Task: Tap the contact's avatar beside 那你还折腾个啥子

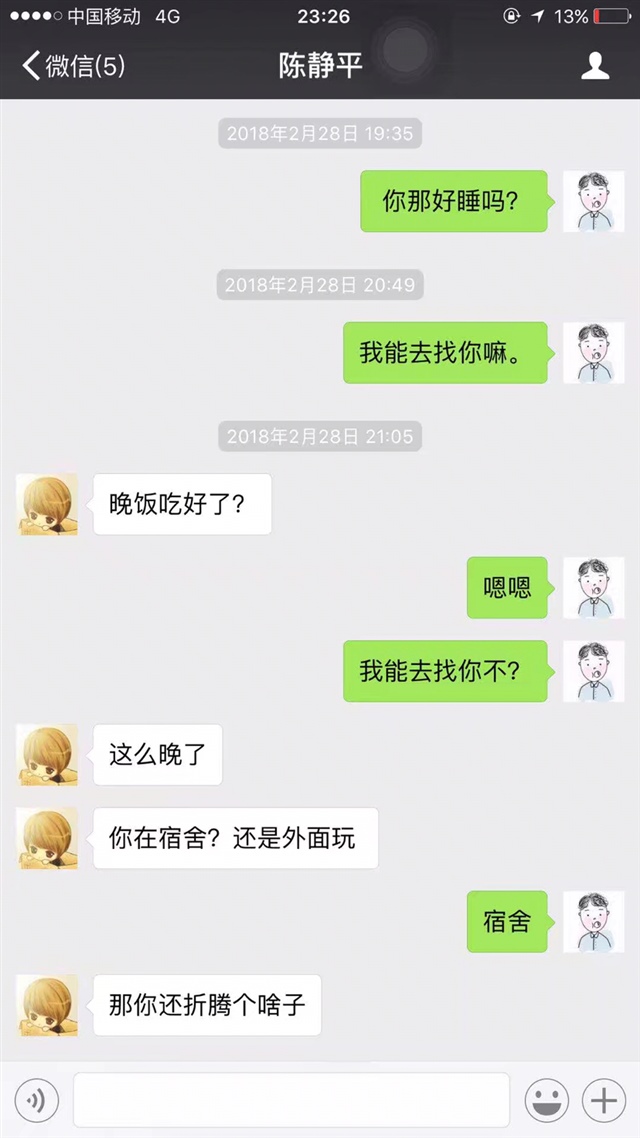Action: (47, 1005)
